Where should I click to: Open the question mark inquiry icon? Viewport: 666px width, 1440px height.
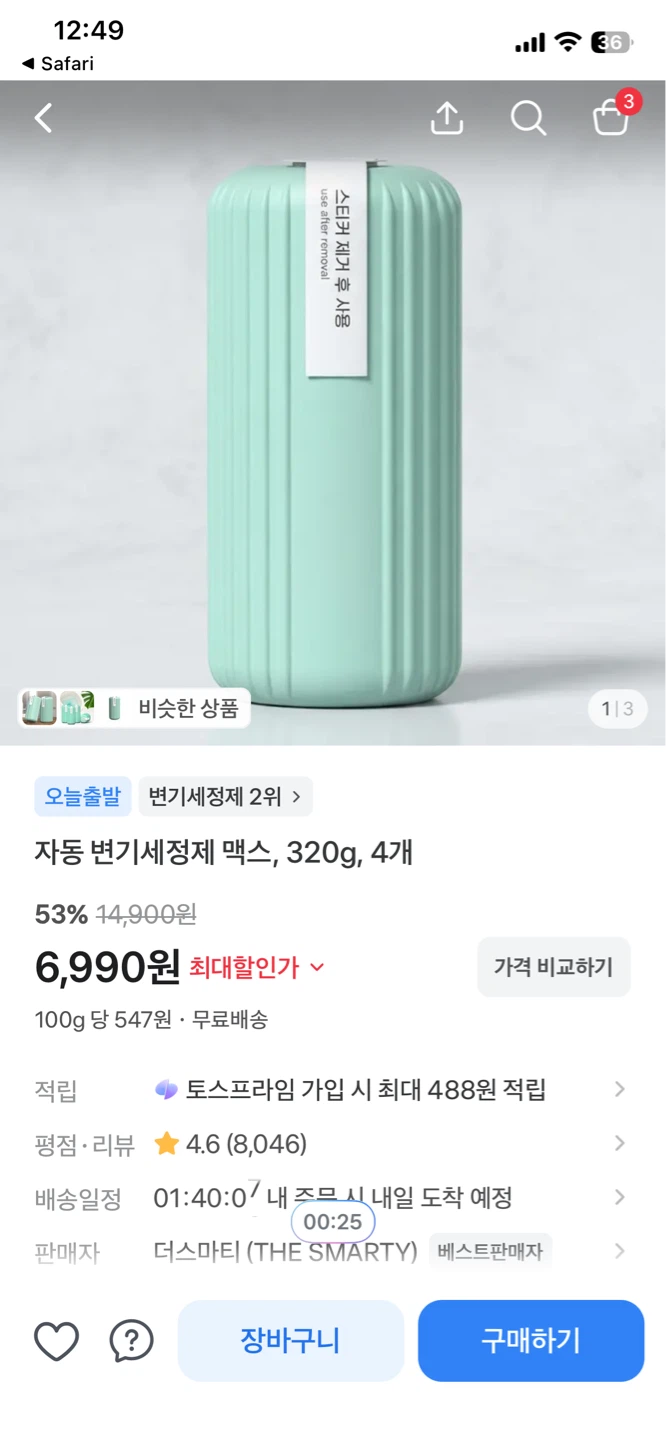coord(131,1341)
